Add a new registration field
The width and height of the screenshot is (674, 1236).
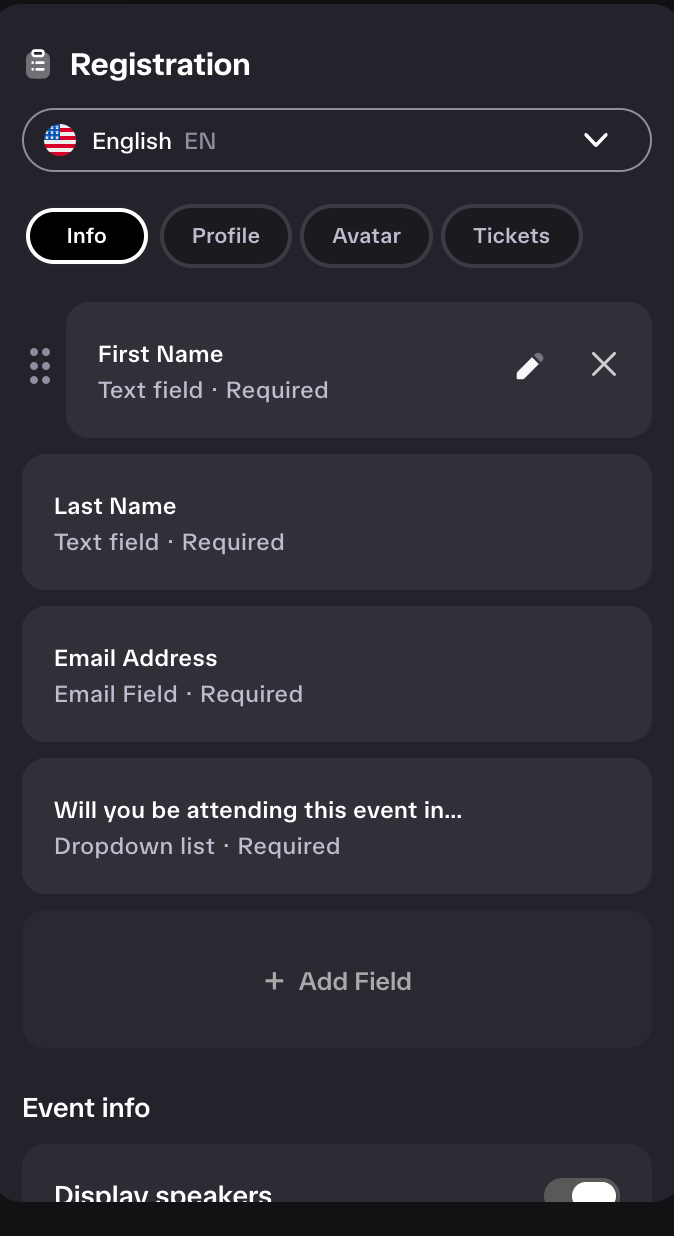337,980
